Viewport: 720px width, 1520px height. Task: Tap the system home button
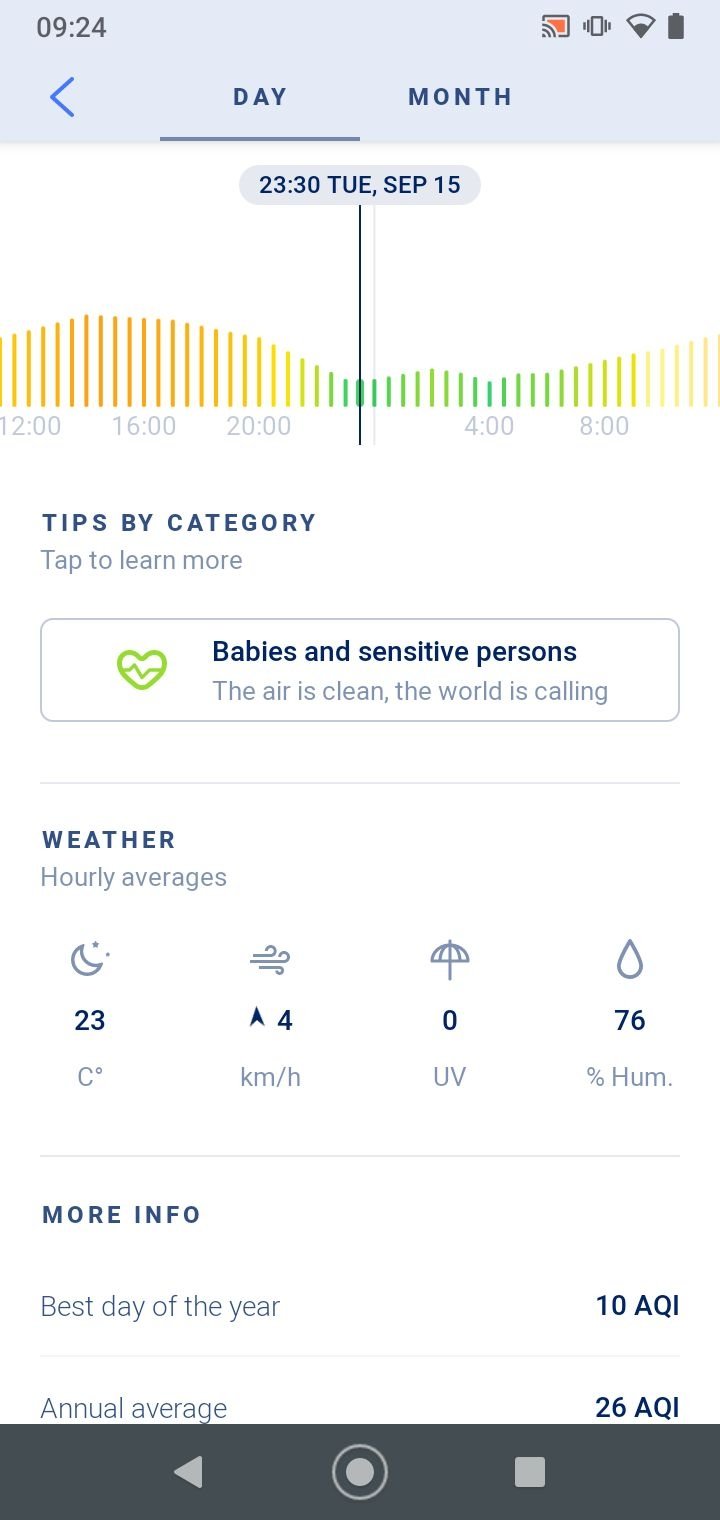(360, 1472)
